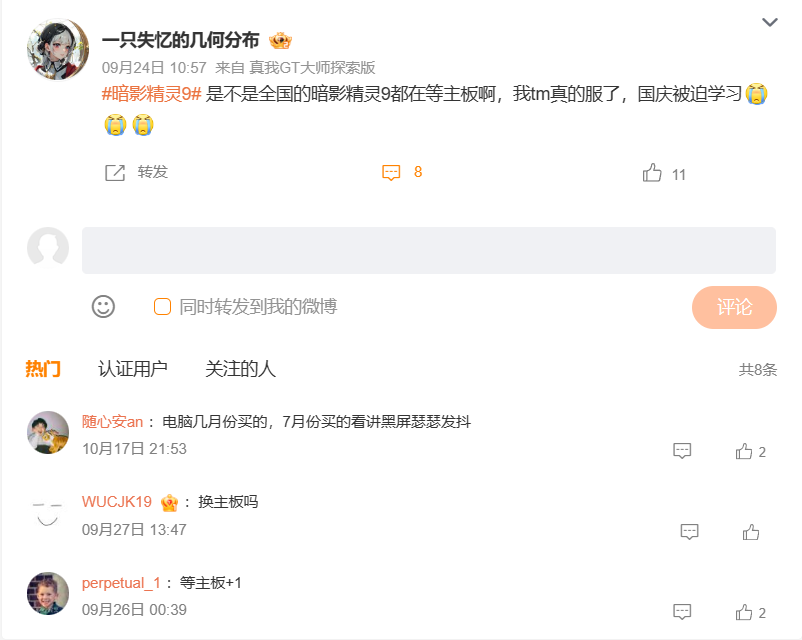
Task: Open the #暗影精灵9# hashtag
Action: pyautogui.click(x=152, y=94)
